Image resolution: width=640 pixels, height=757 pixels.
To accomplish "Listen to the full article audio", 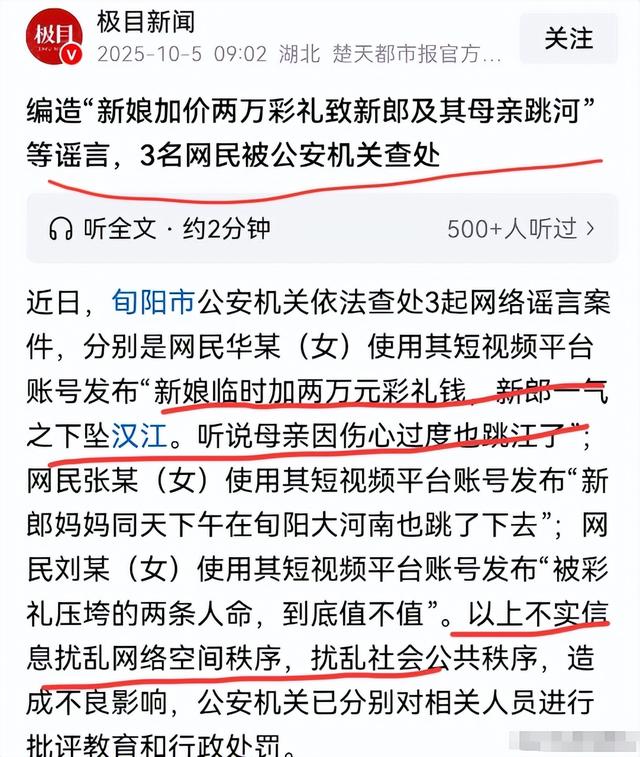I will pos(158,229).
